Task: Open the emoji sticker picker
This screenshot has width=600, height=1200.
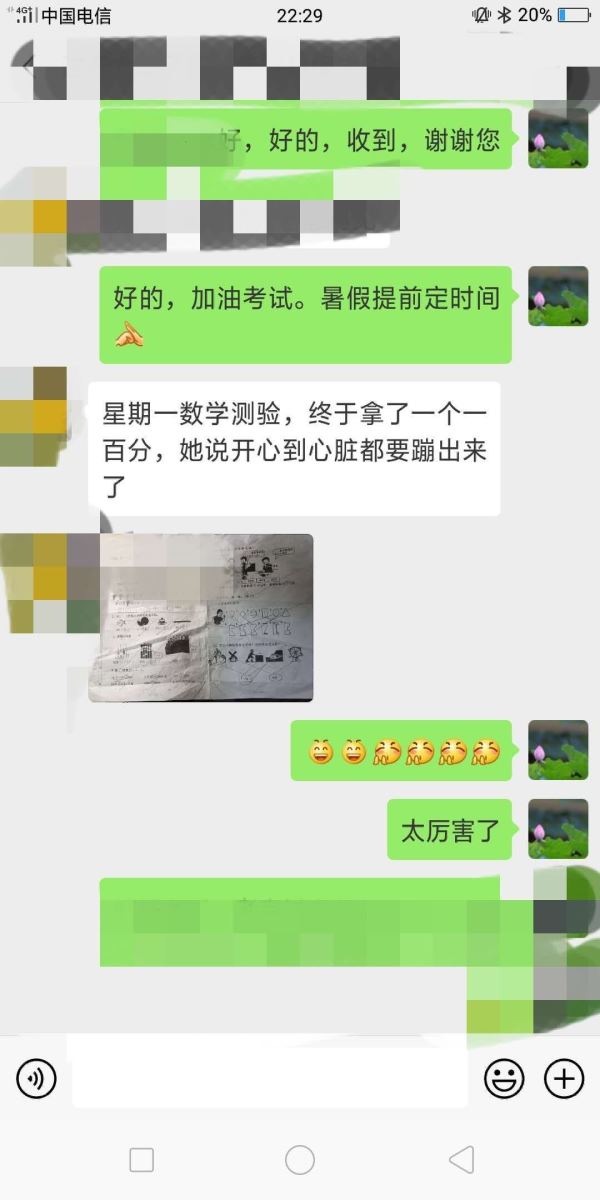Action: [504, 1078]
